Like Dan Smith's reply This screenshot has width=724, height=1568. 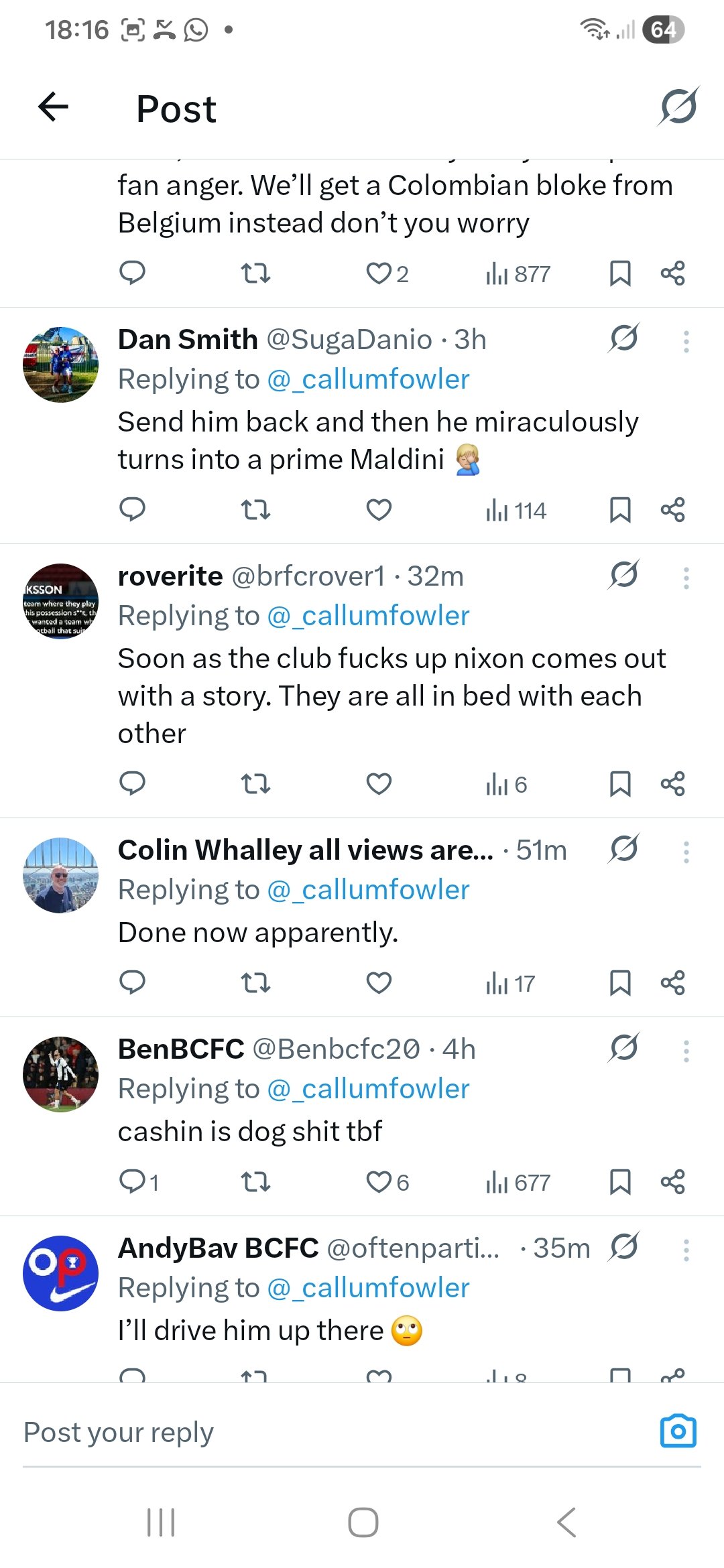[379, 511]
